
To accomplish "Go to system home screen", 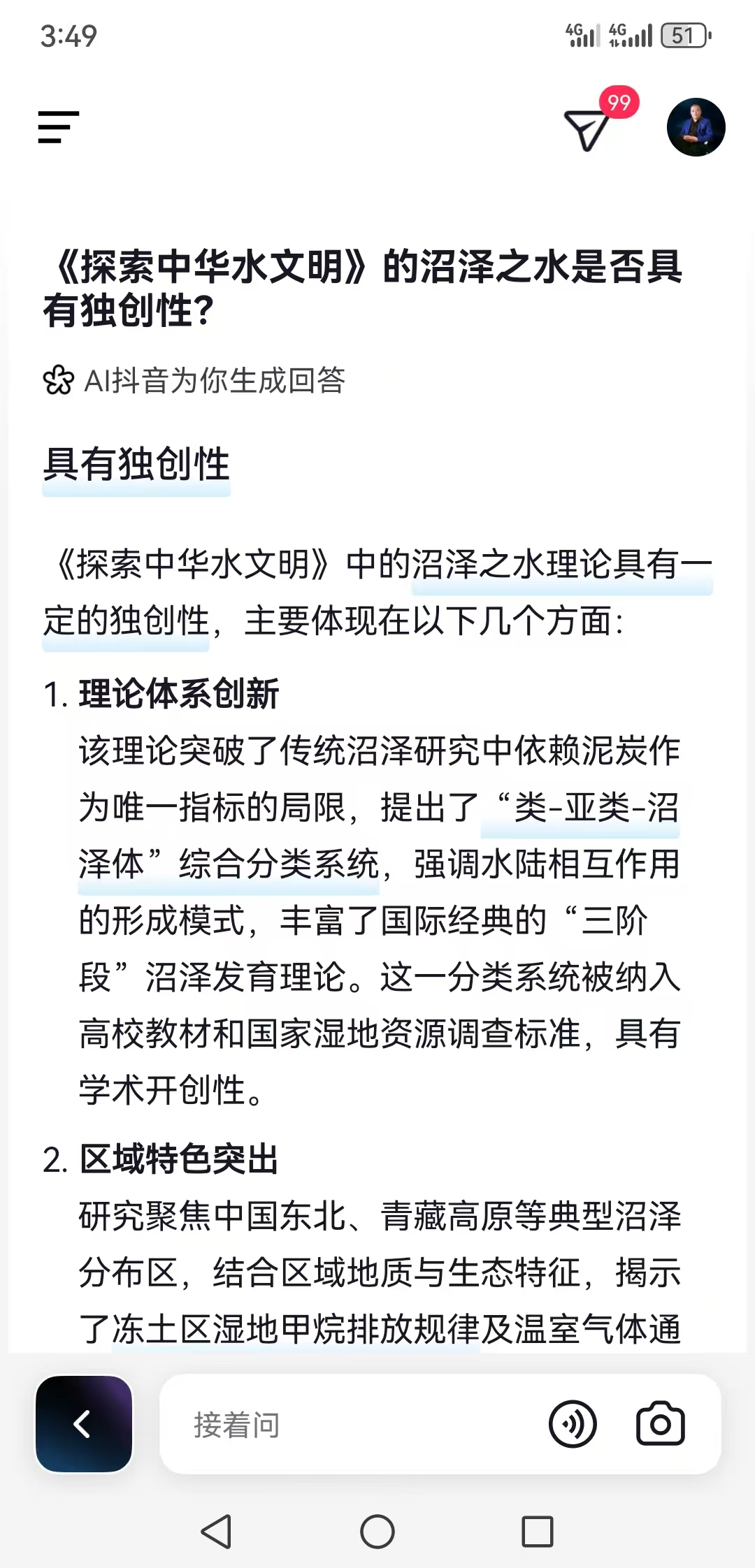I will pyautogui.click(x=377, y=1532).
